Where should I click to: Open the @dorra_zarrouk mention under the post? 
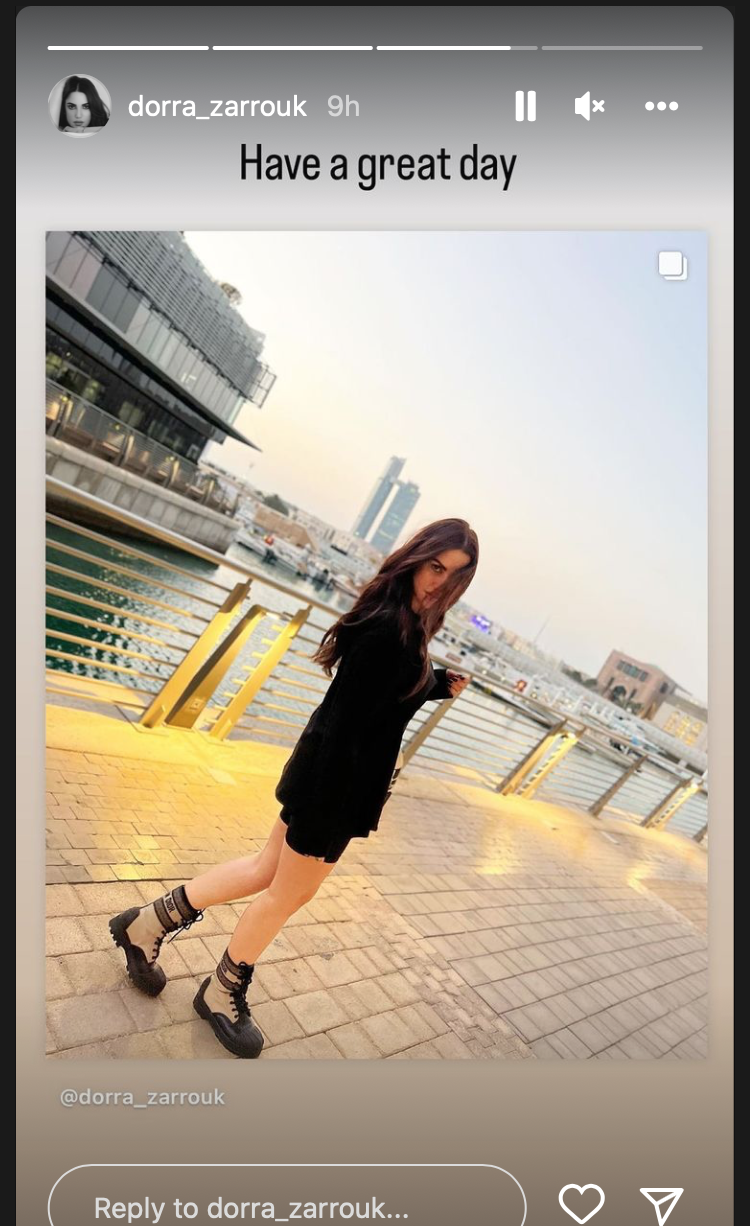(142, 1097)
